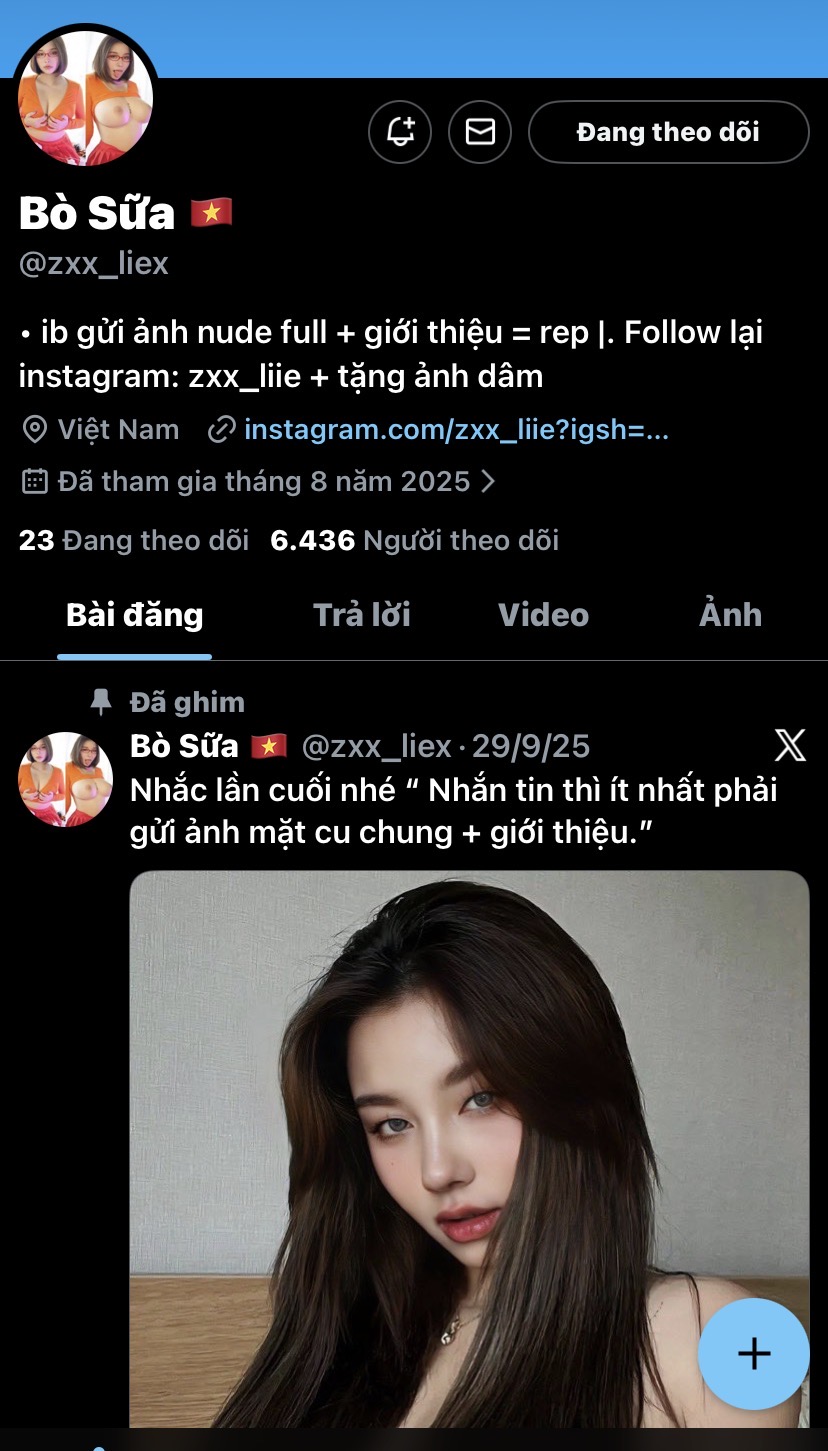View the 6.436 "Người theo dõi" list

point(414,541)
